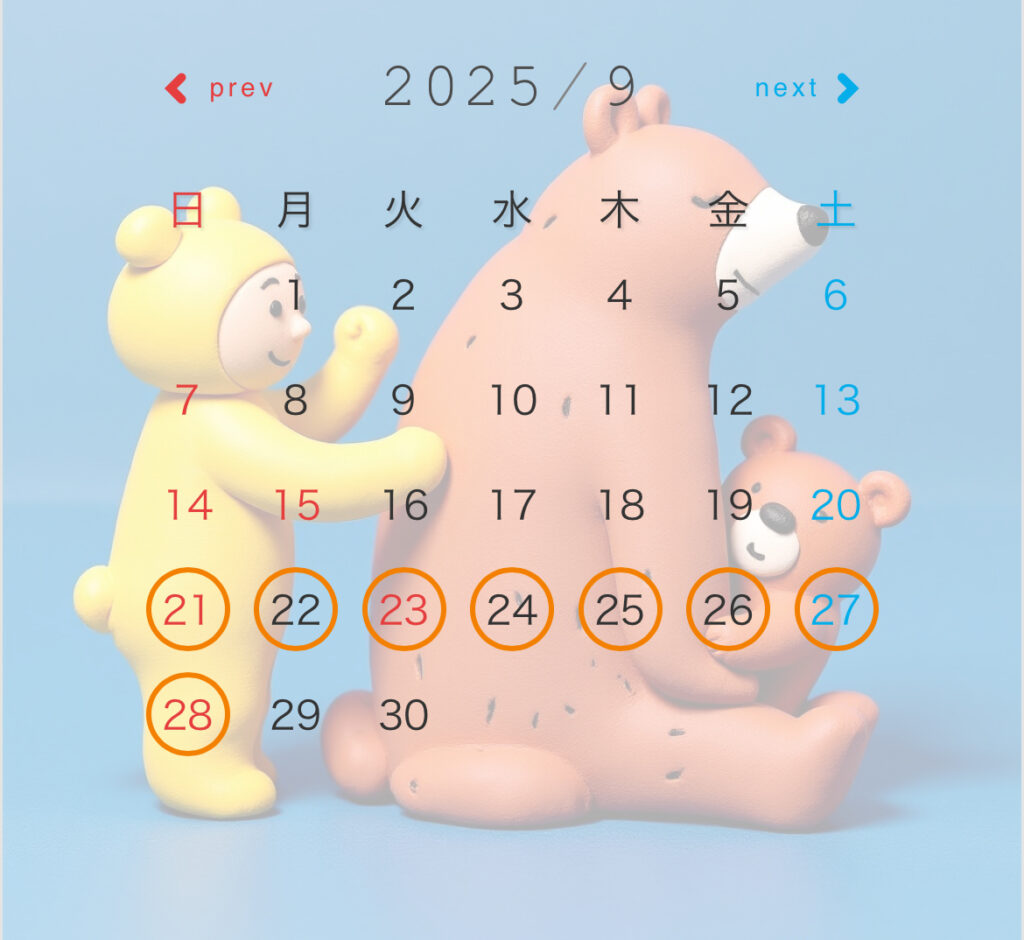Go to the next month
This screenshot has height=940, width=1024.
[x=806, y=89]
